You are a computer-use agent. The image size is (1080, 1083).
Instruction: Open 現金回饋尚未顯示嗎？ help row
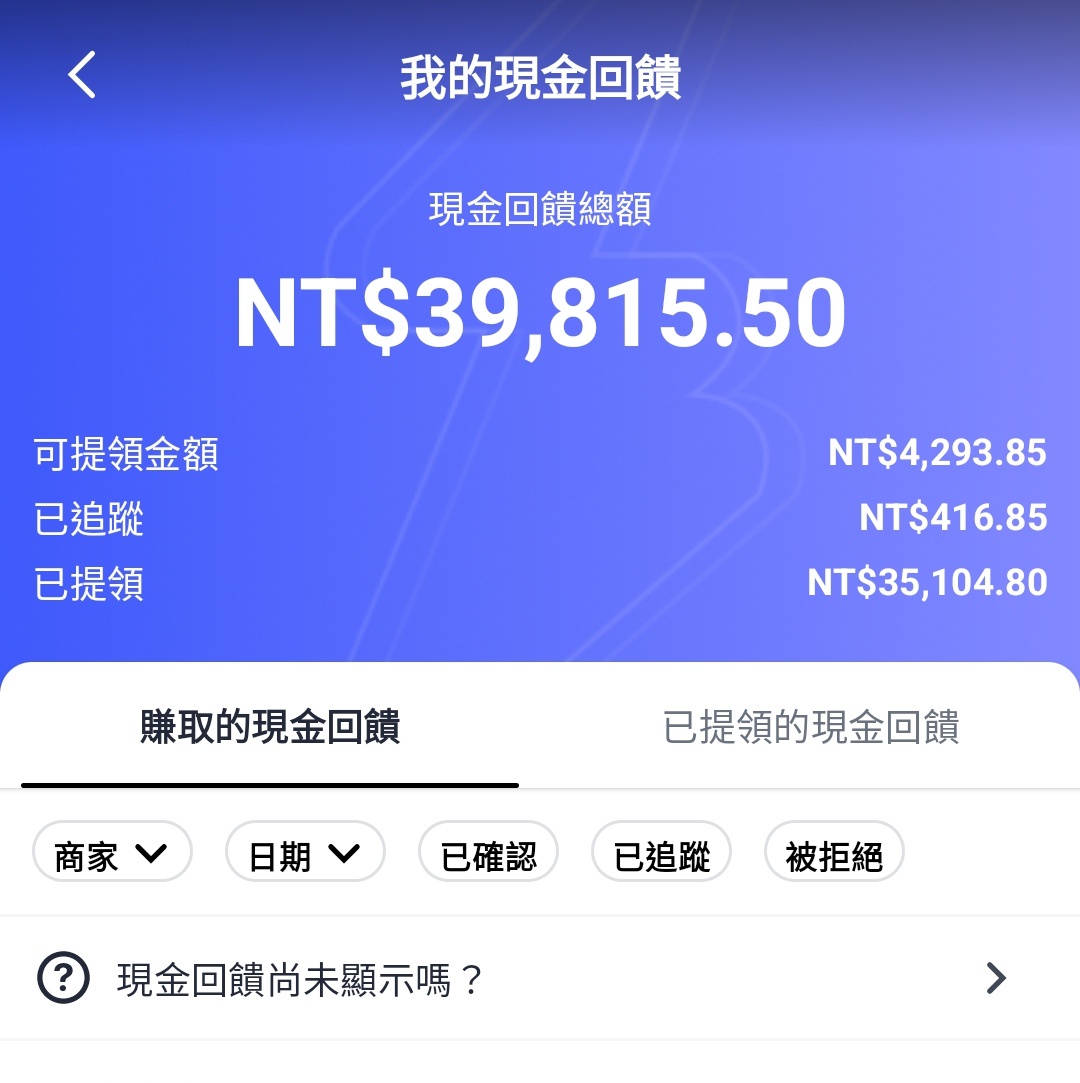pyautogui.click(x=540, y=978)
